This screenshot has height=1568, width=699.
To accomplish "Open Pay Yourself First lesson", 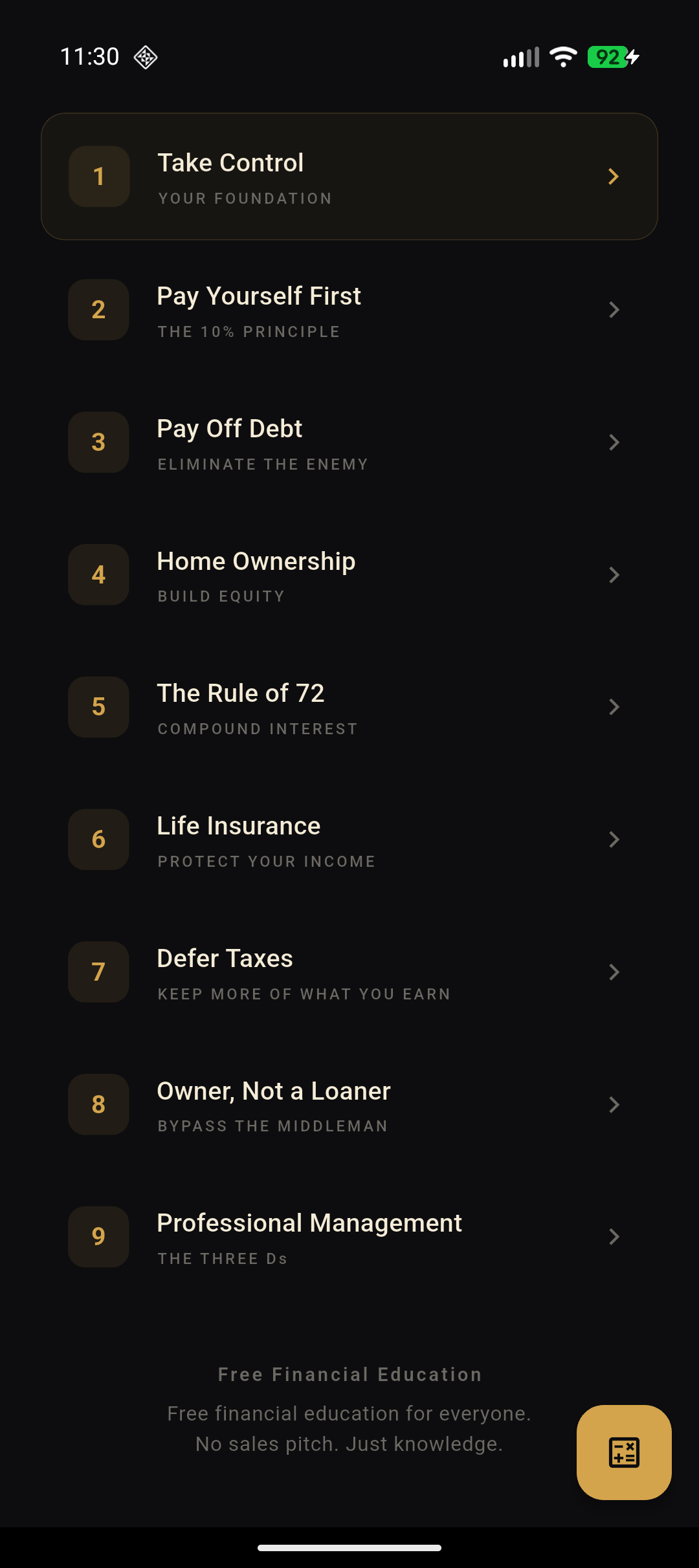I will tap(349, 310).
